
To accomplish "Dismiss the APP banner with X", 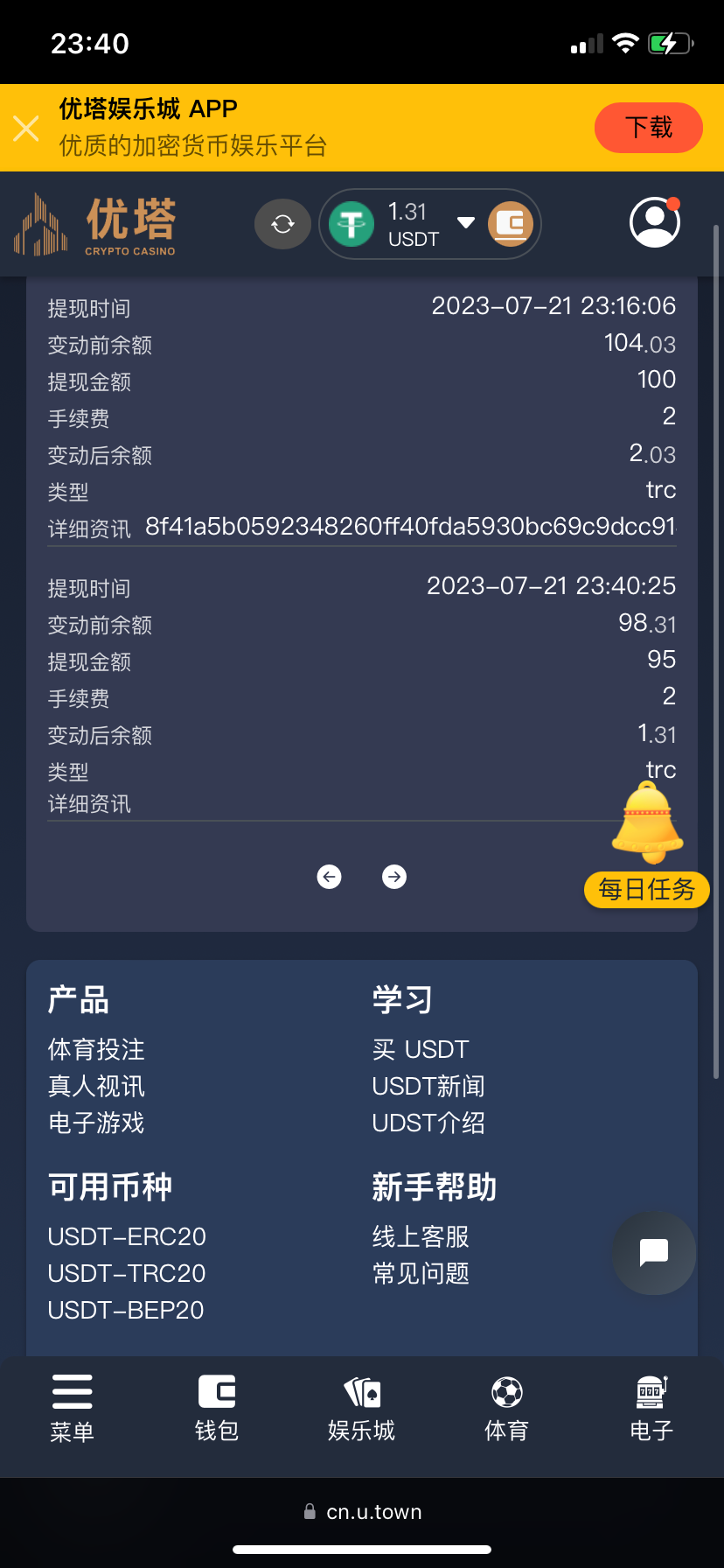I will pyautogui.click(x=25, y=128).
